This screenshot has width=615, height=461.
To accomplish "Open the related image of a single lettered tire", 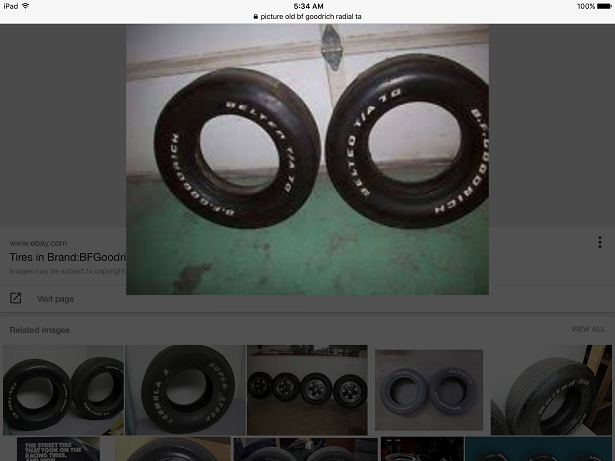I will [185, 389].
